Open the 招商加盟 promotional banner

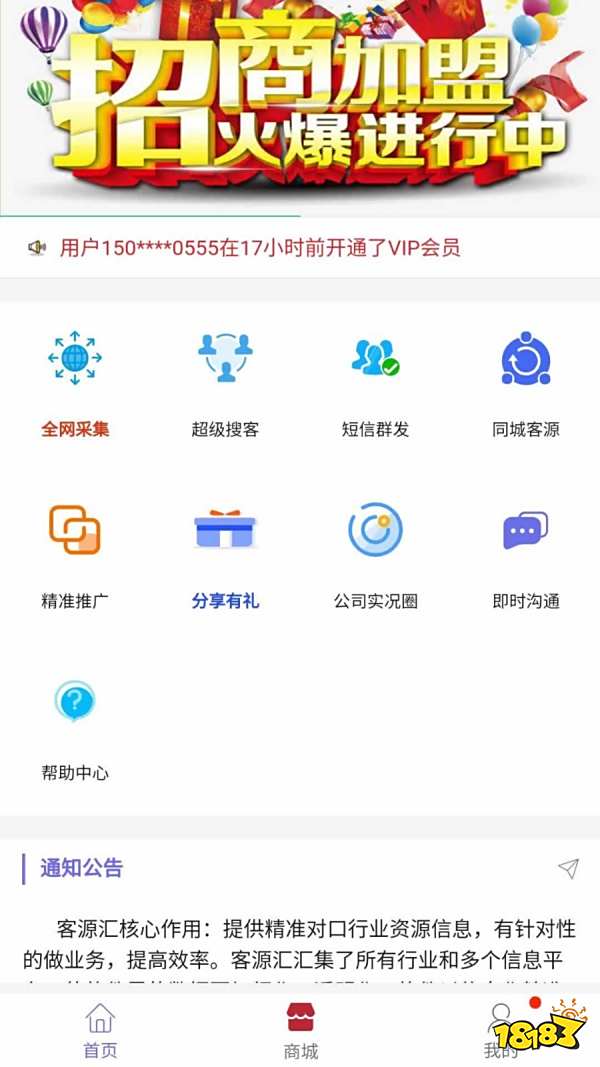pyautogui.click(x=300, y=105)
